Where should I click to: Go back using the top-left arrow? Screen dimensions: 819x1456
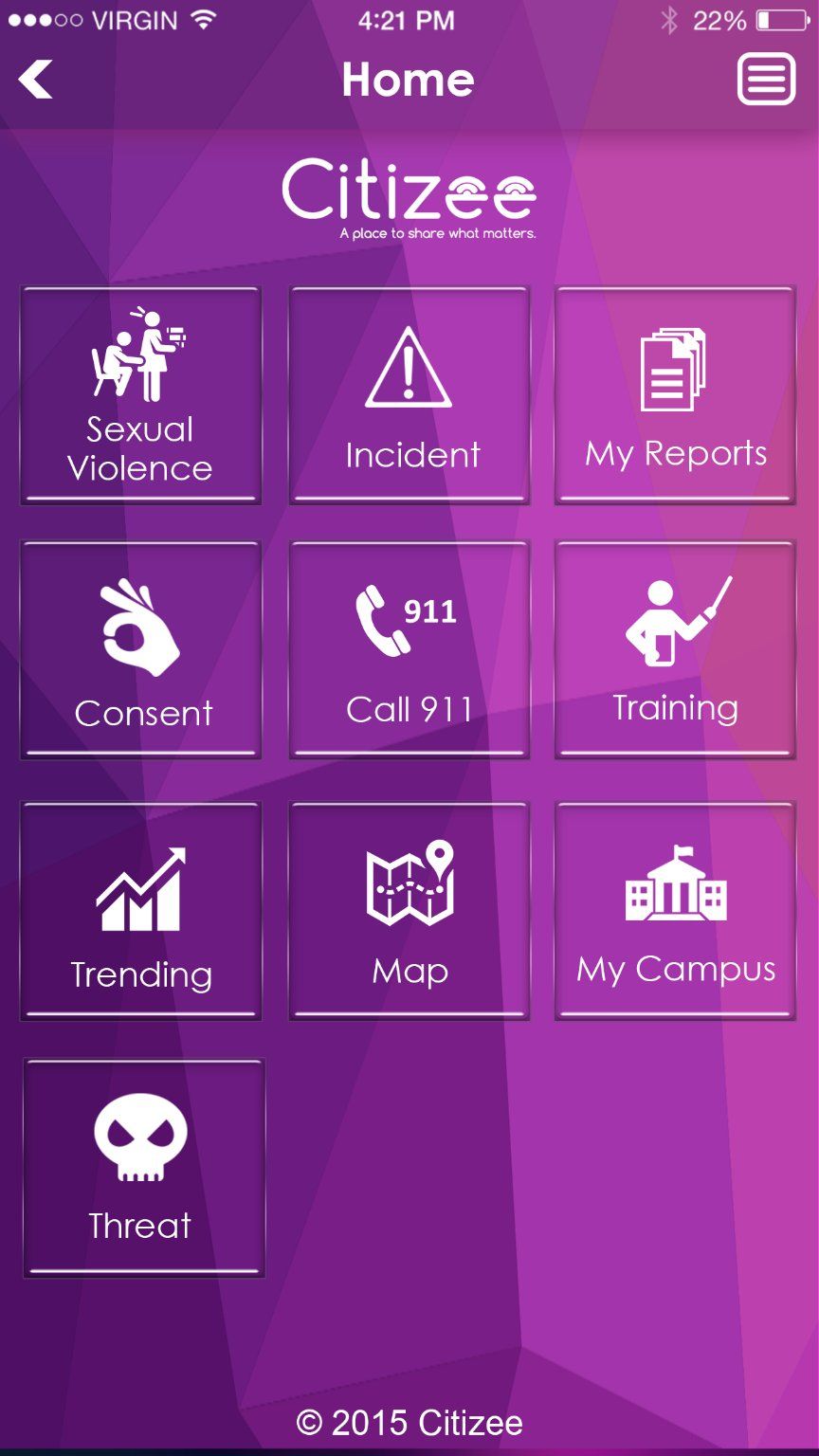click(x=36, y=80)
